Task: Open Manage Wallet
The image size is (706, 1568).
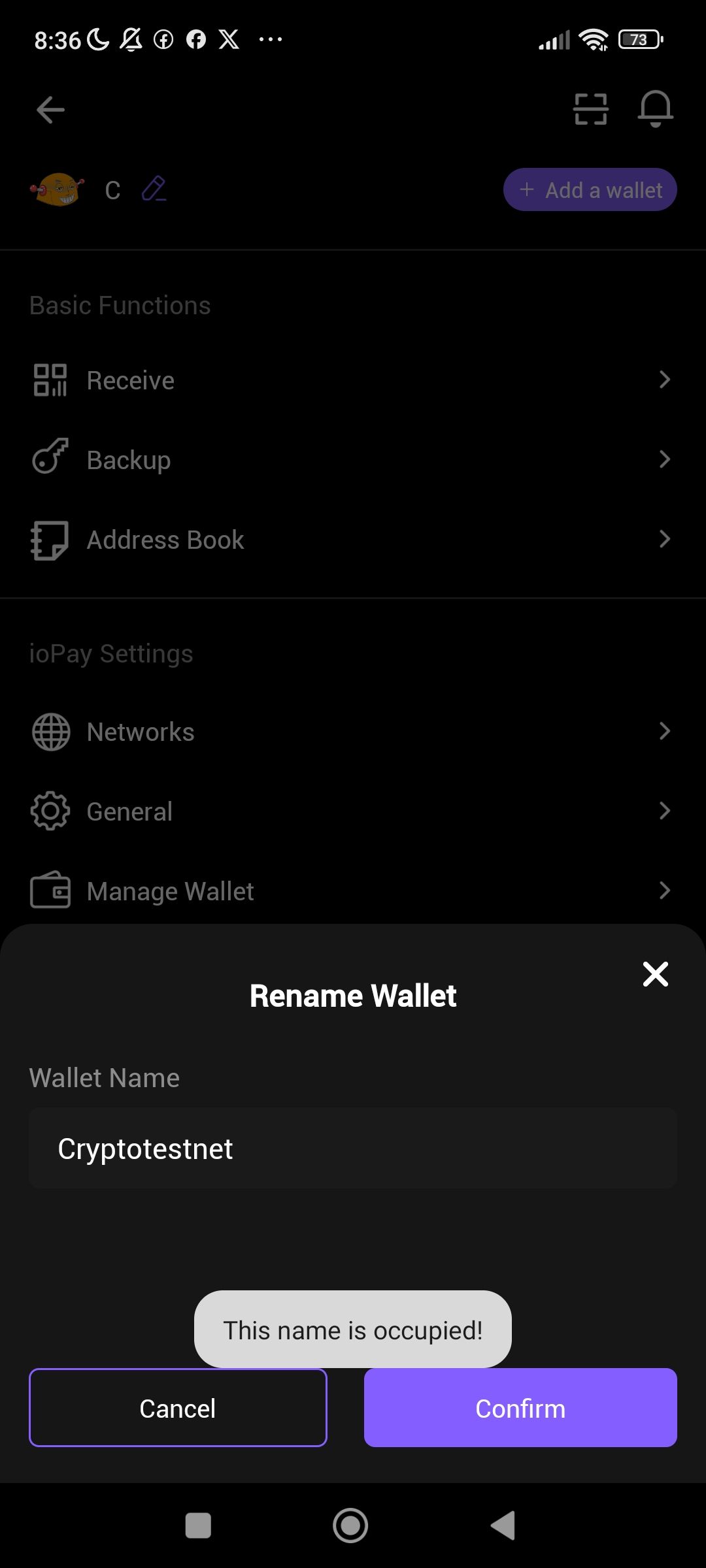Action: pos(353,891)
